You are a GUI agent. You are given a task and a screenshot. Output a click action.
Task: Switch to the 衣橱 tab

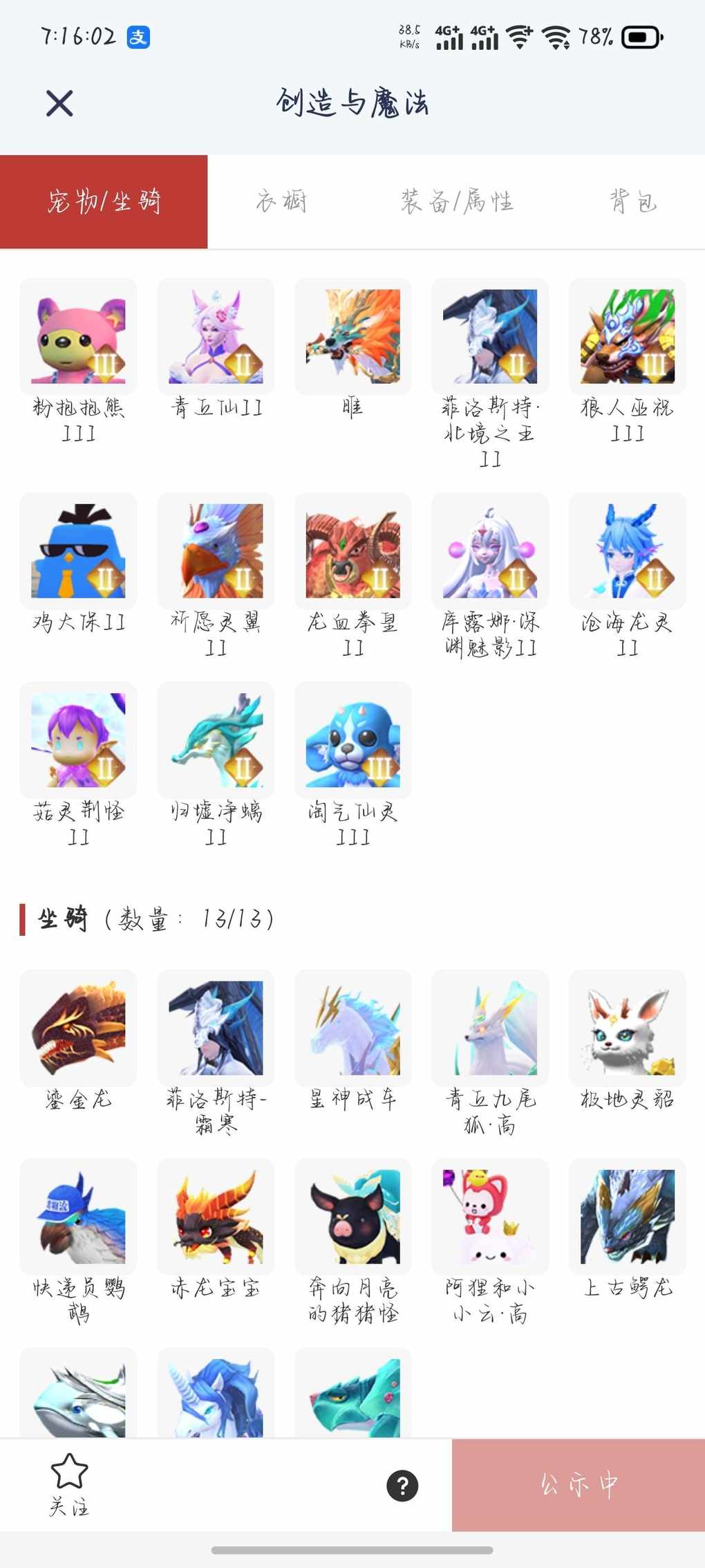[281, 201]
